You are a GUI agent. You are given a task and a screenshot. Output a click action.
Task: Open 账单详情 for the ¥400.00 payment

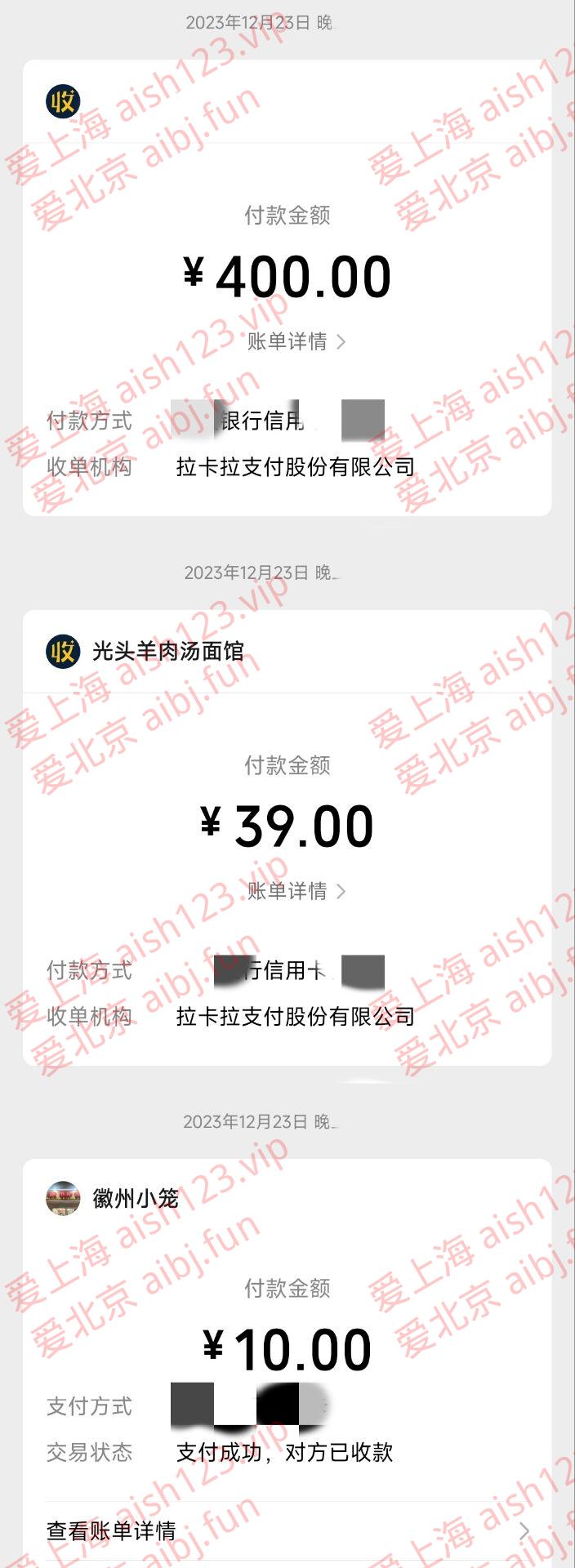[296, 341]
